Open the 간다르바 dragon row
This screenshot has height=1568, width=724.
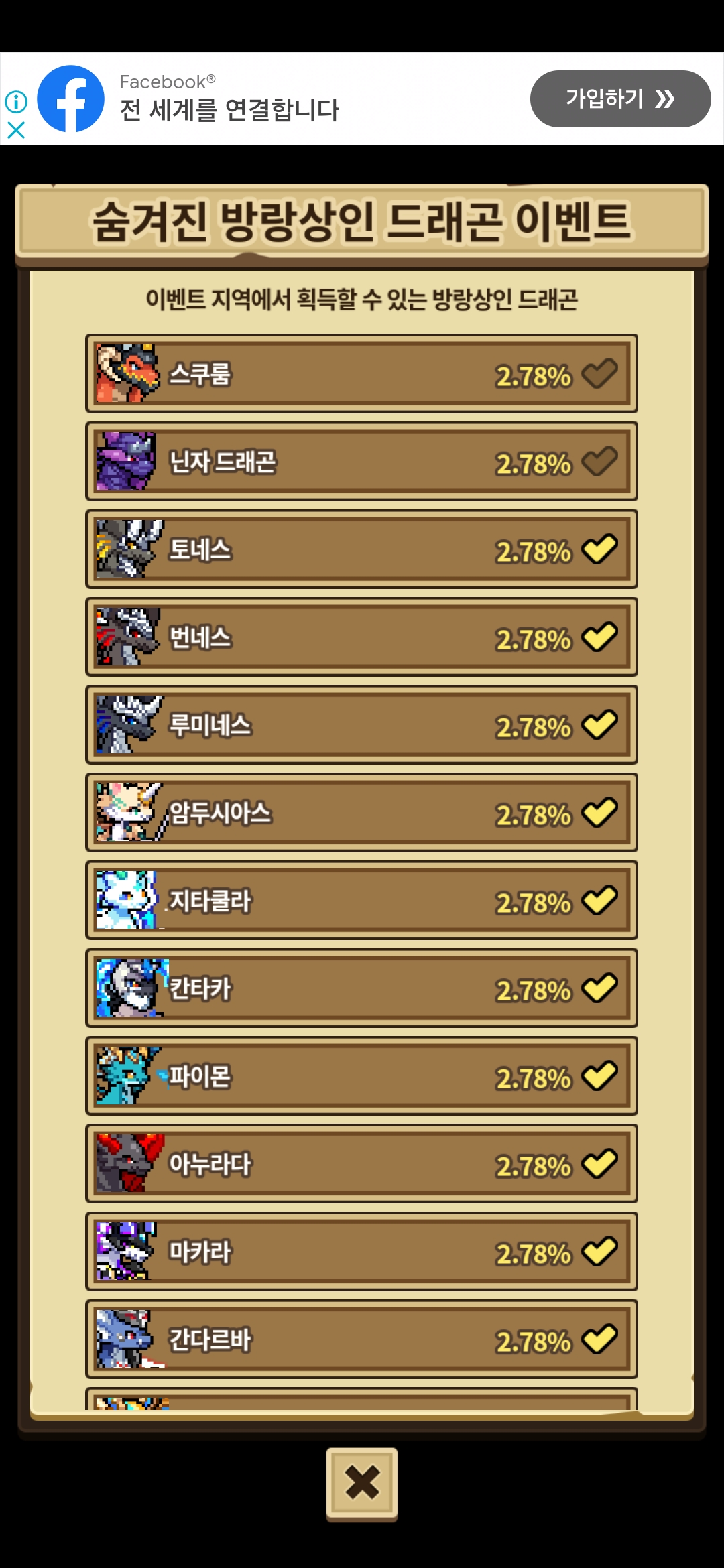coord(361,1340)
